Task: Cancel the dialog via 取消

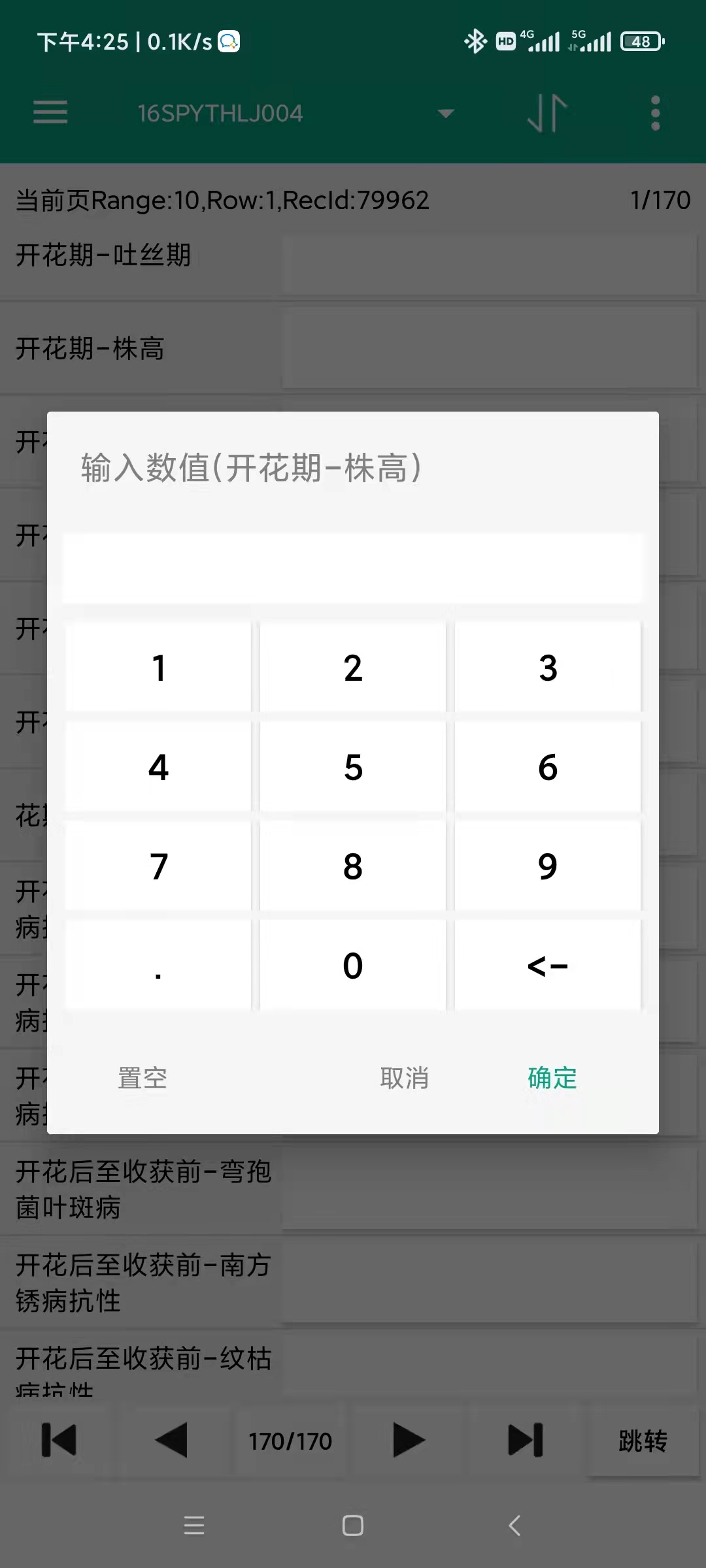Action: pyautogui.click(x=405, y=1078)
